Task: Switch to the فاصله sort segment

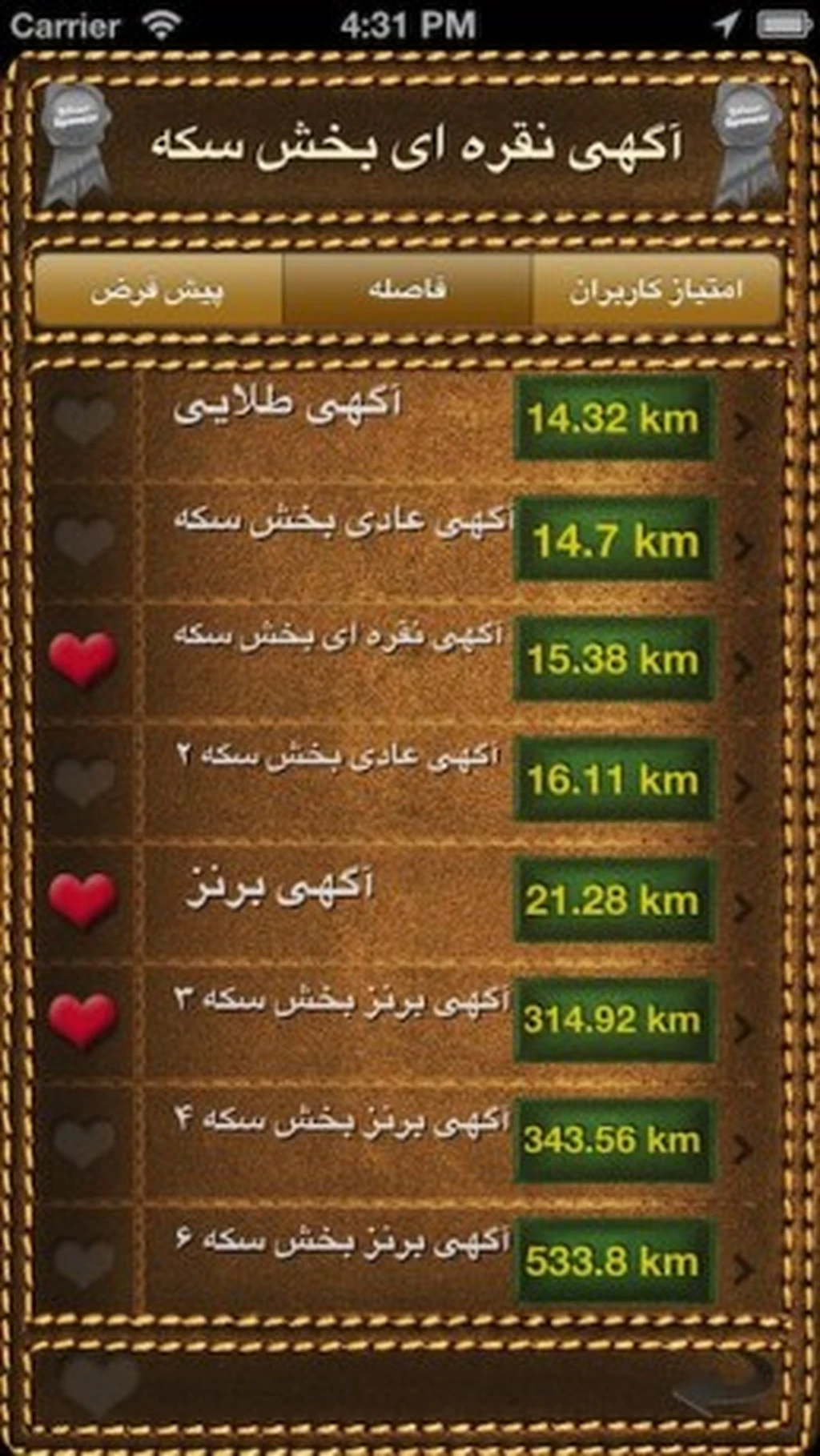Action: (407, 290)
